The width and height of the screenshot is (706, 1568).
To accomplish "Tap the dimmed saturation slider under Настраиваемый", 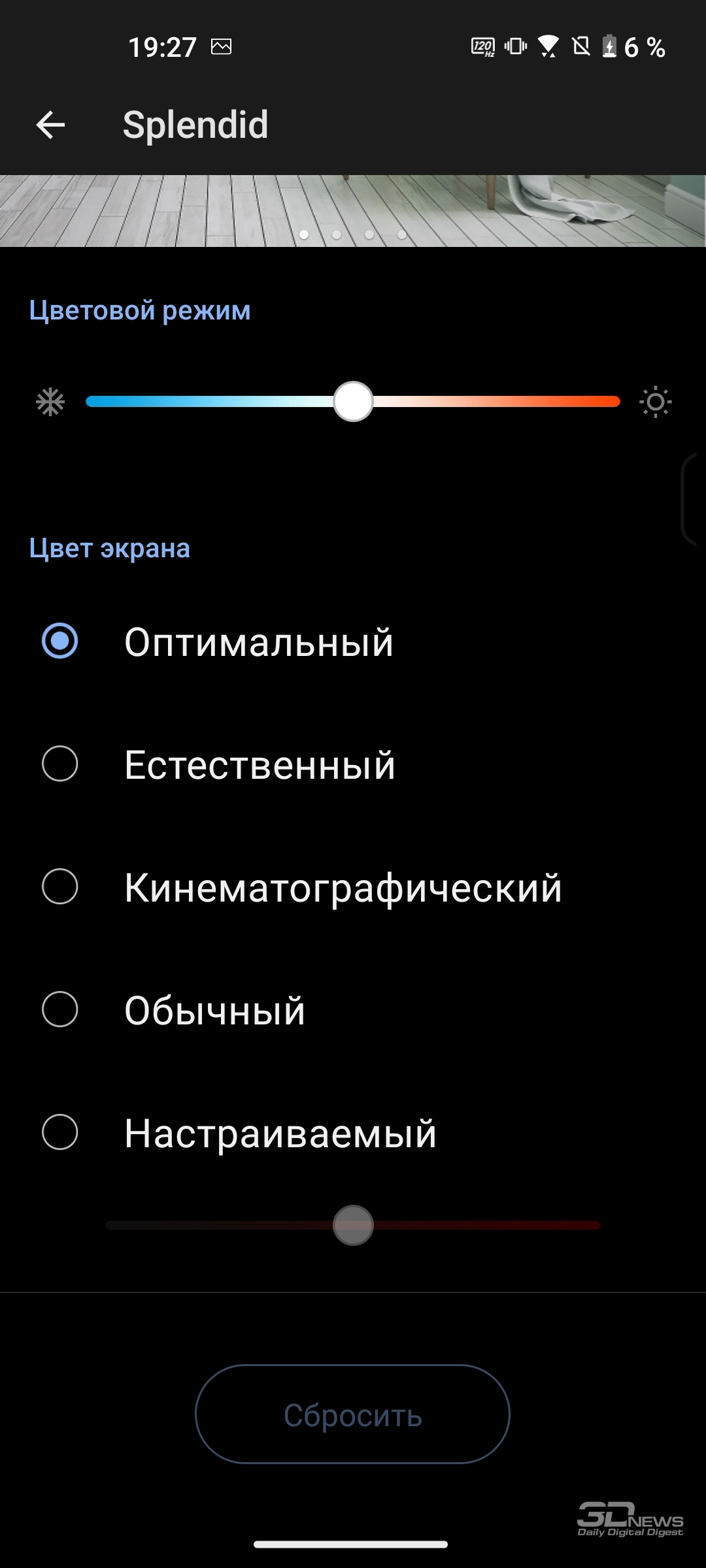I will (353, 1225).
